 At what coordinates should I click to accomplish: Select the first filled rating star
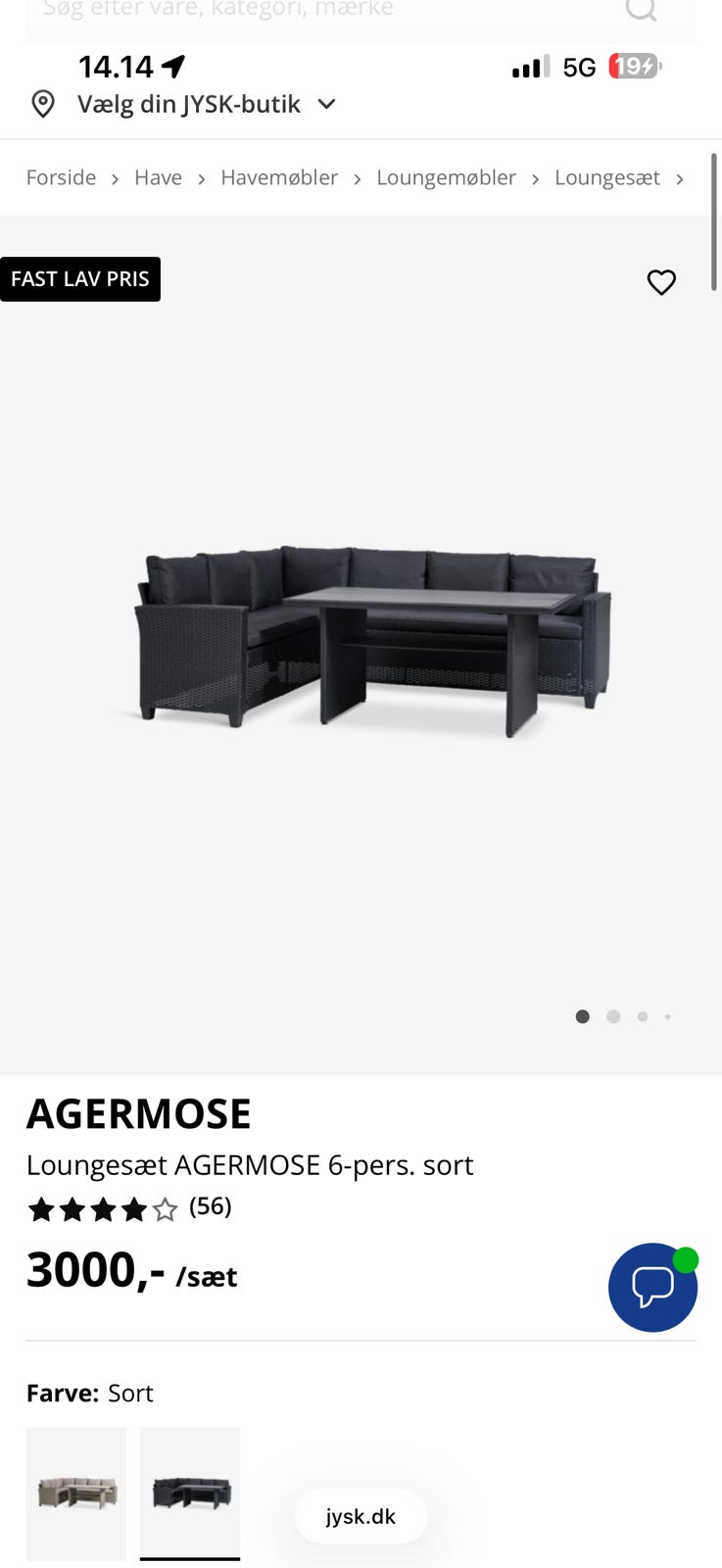click(x=42, y=1208)
